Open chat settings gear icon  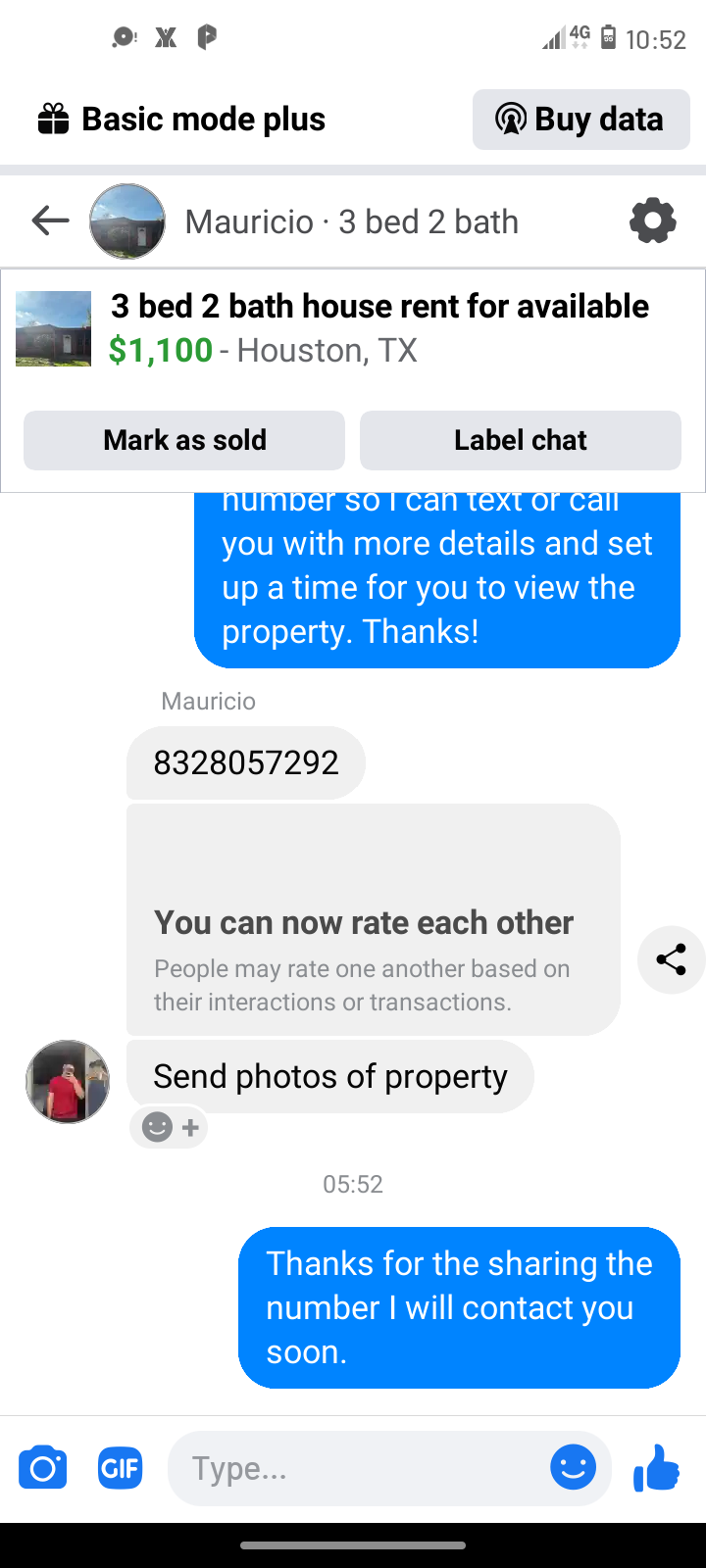[652, 220]
